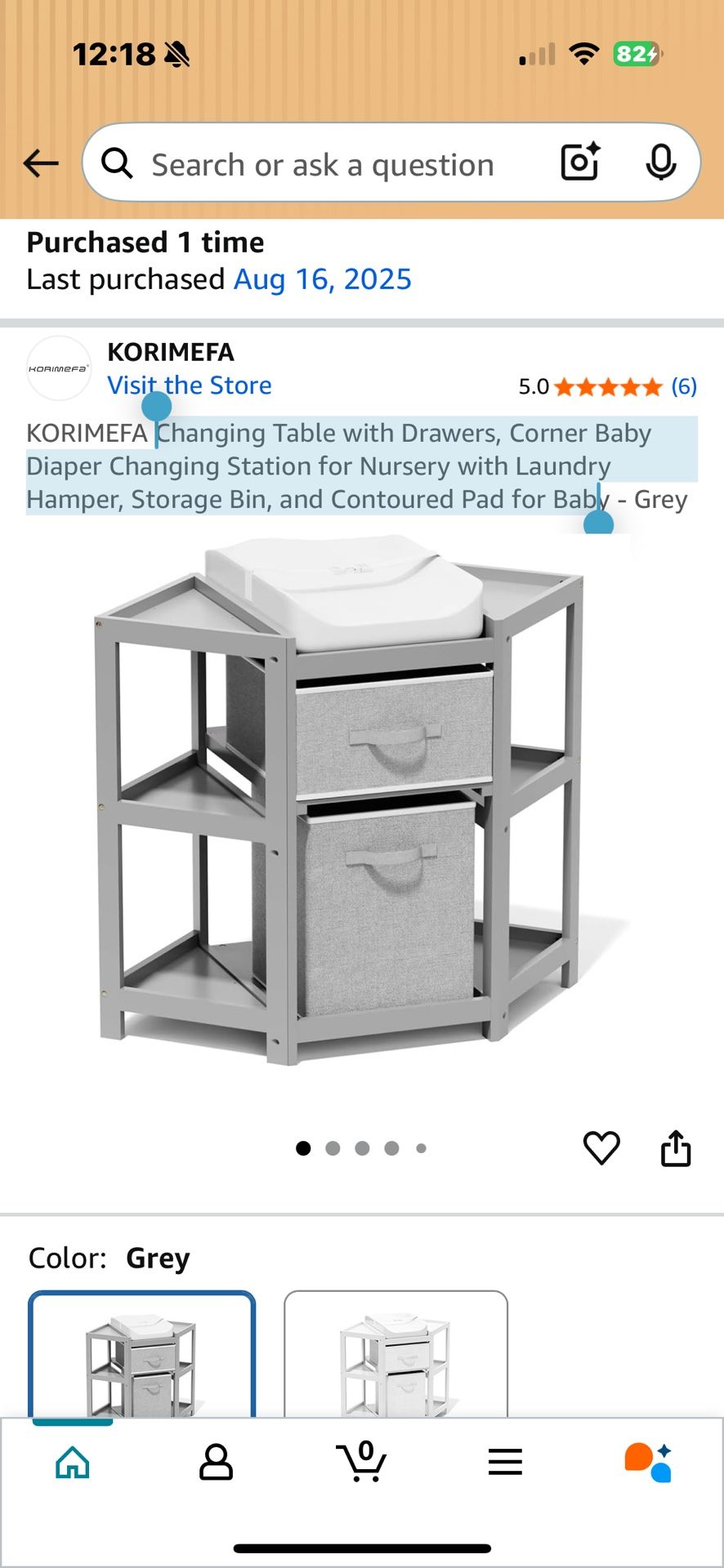Open the hamburger menu tab
The image size is (724, 1568).
(x=505, y=1462)
